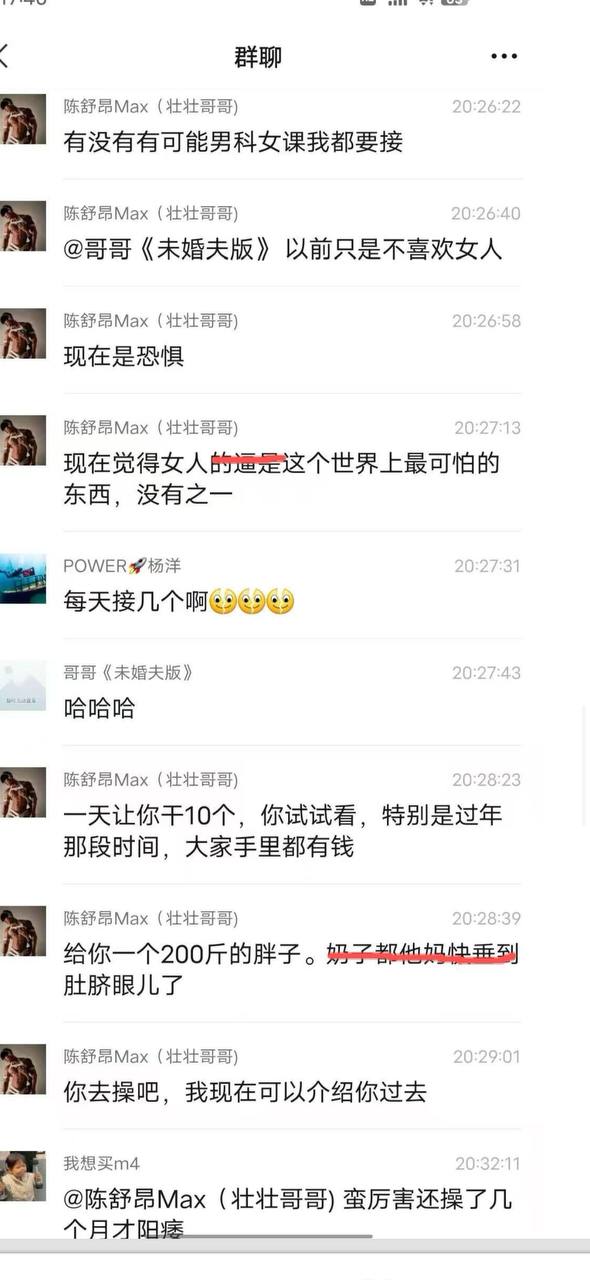Tap 陈舒昂Max's avatar at the 20:26:22 message
Image resolution: width=590 pixels, height=1280 pixels.
coord(23,119)
